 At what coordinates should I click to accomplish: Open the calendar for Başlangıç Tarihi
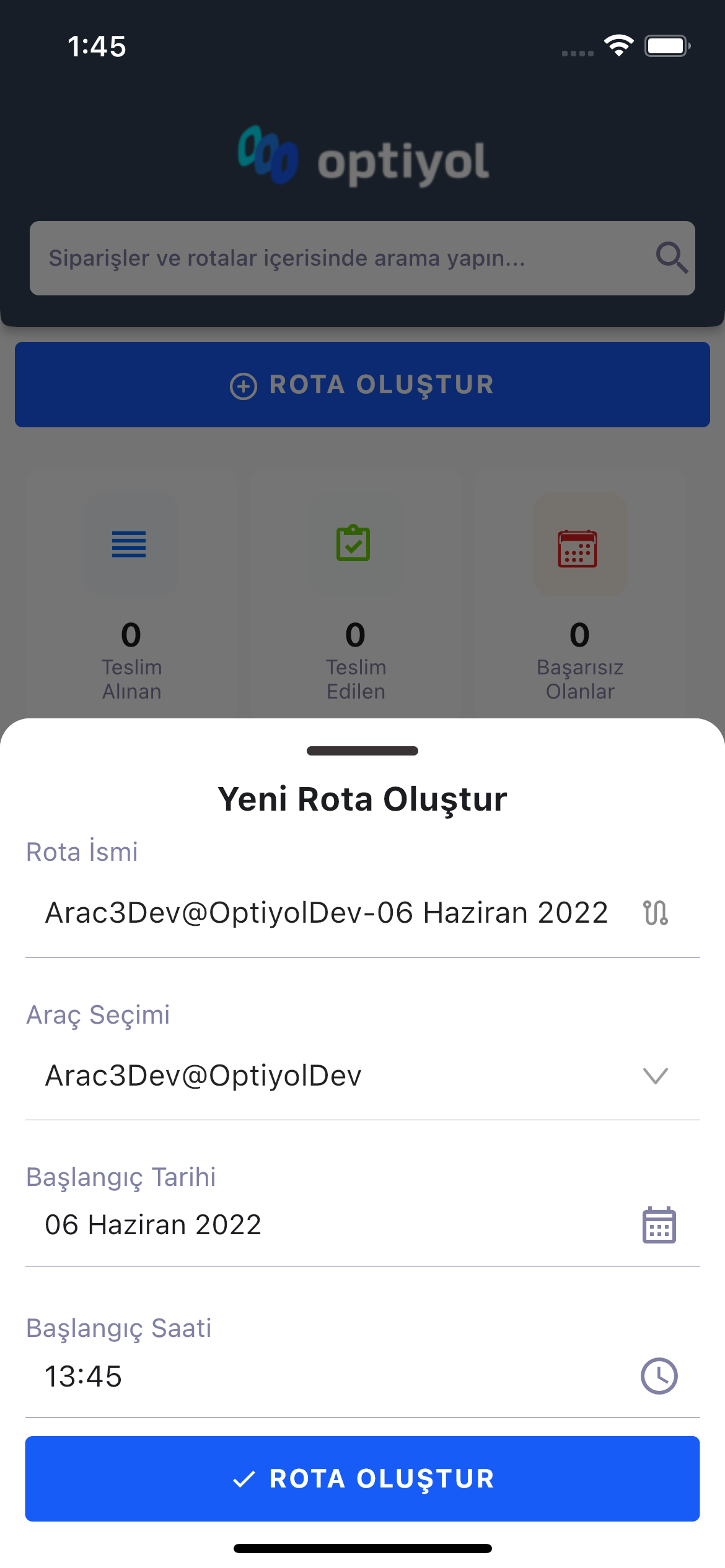pyautogui.click(x=659, y=1225)
